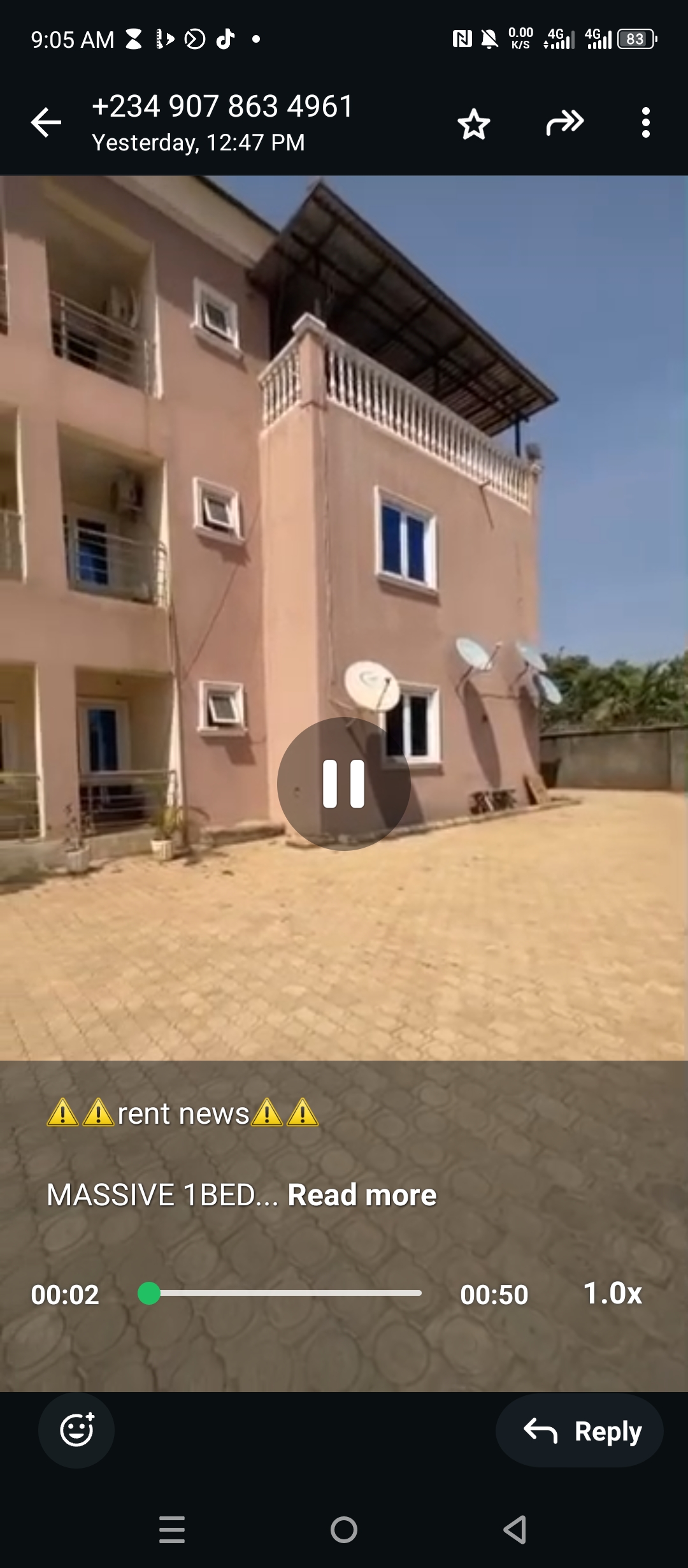This screenshot has height=1568, width=688.
Task: Pause the playing video
Action: tap(344, 783)
